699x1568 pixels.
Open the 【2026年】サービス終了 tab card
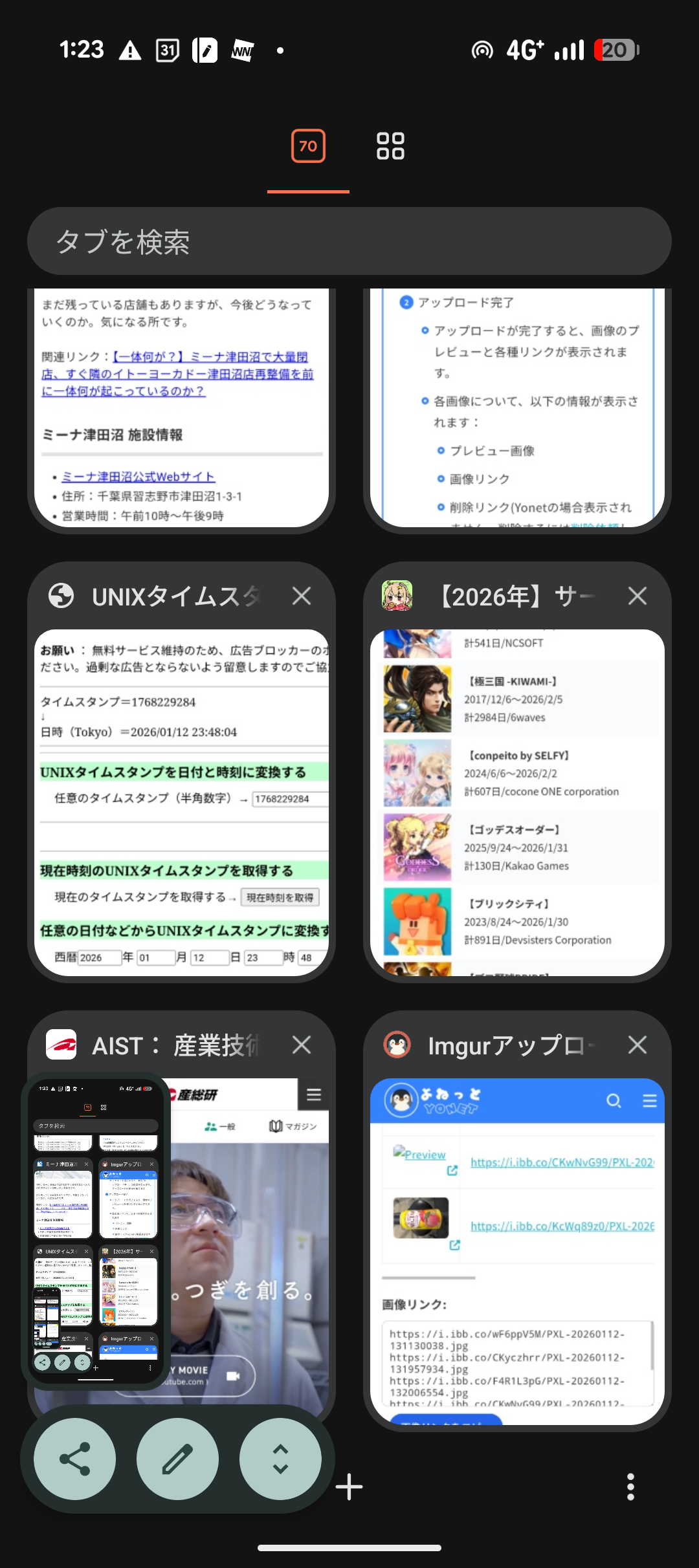(x=518, y=802)
